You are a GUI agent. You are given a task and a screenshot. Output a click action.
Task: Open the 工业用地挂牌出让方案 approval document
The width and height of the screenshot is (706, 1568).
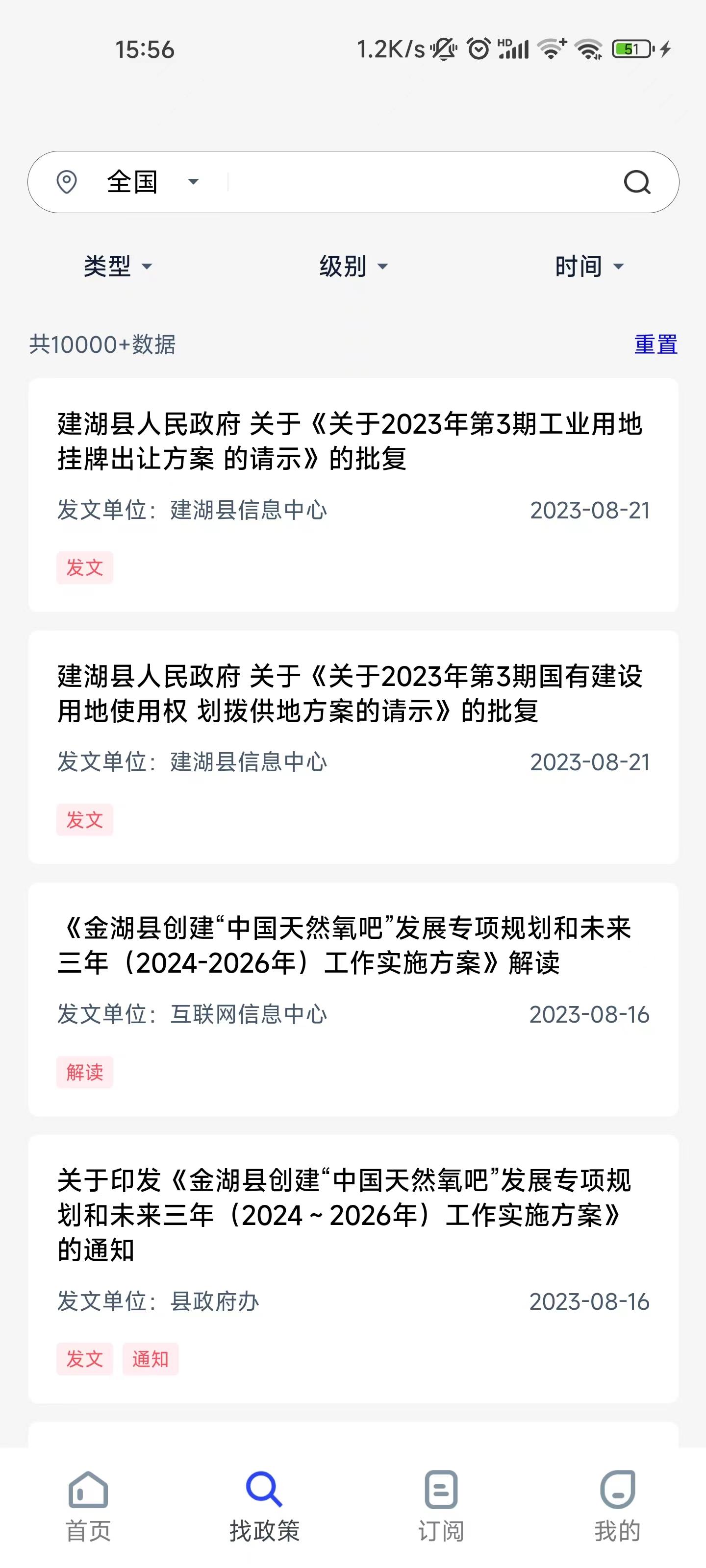coord(350,441)
